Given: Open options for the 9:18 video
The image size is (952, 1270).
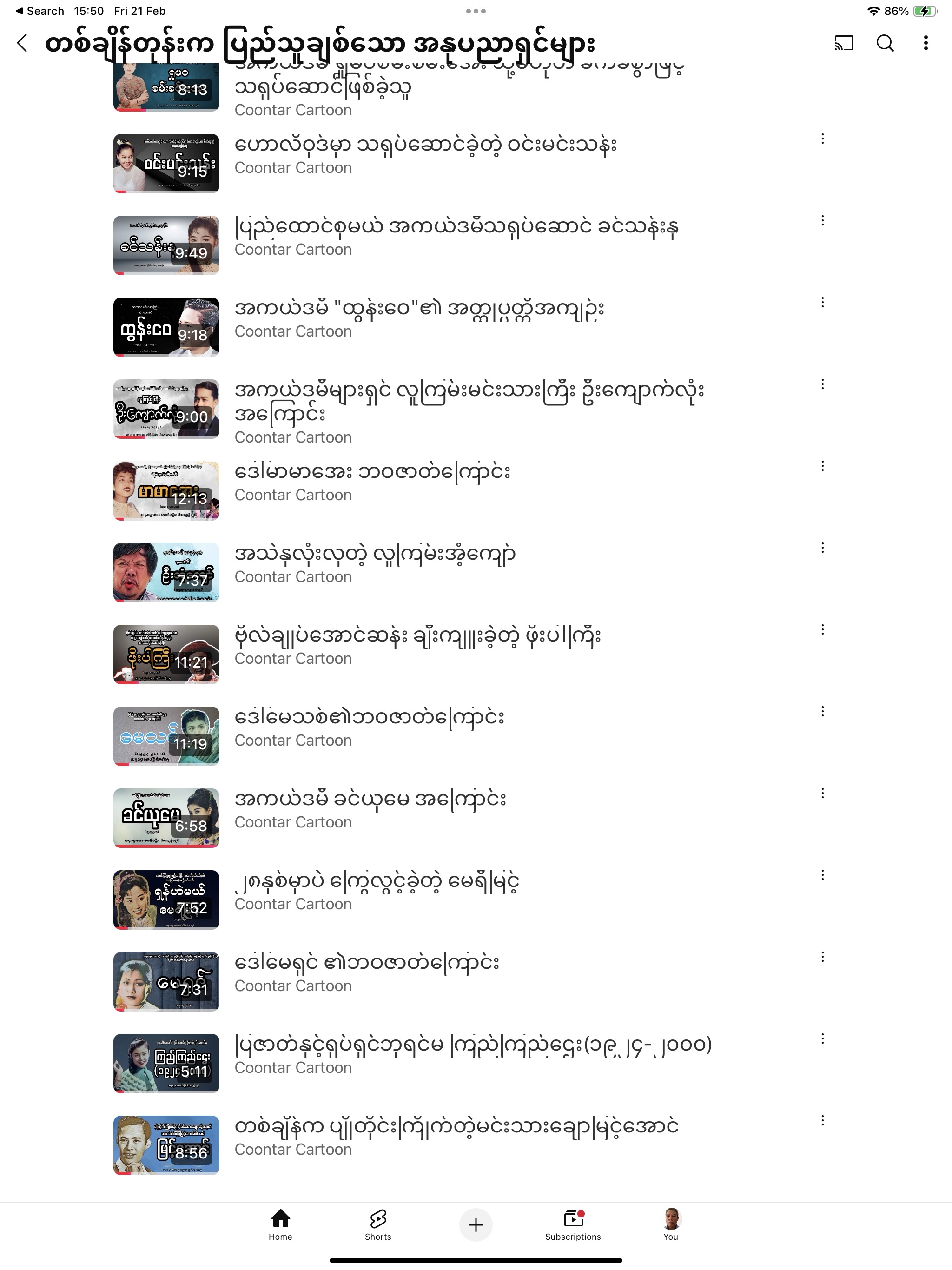Looking at the screenshot, I should click(822, 303).
